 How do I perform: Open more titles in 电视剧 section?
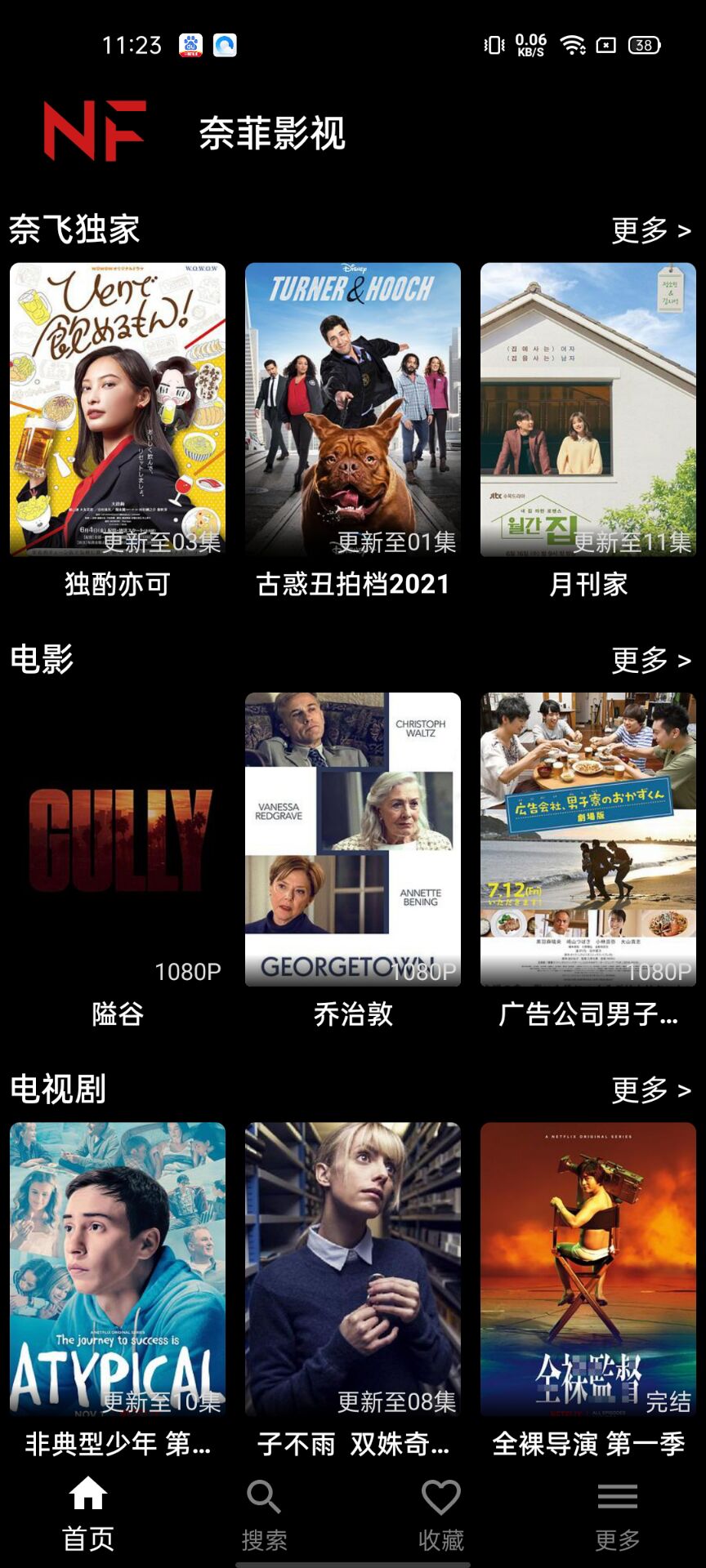[x=651, y=1089]
